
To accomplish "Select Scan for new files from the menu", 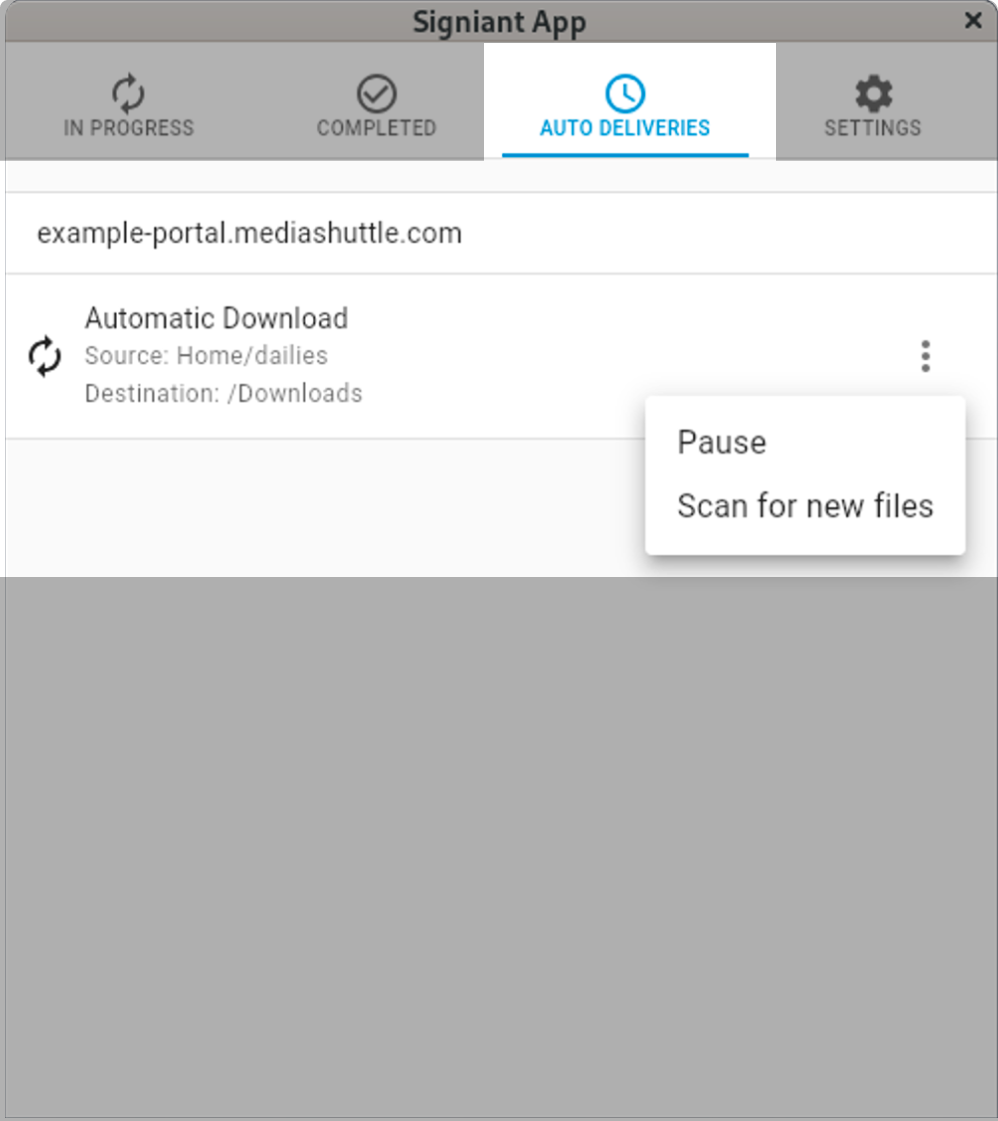I will [x=805, y=506].
